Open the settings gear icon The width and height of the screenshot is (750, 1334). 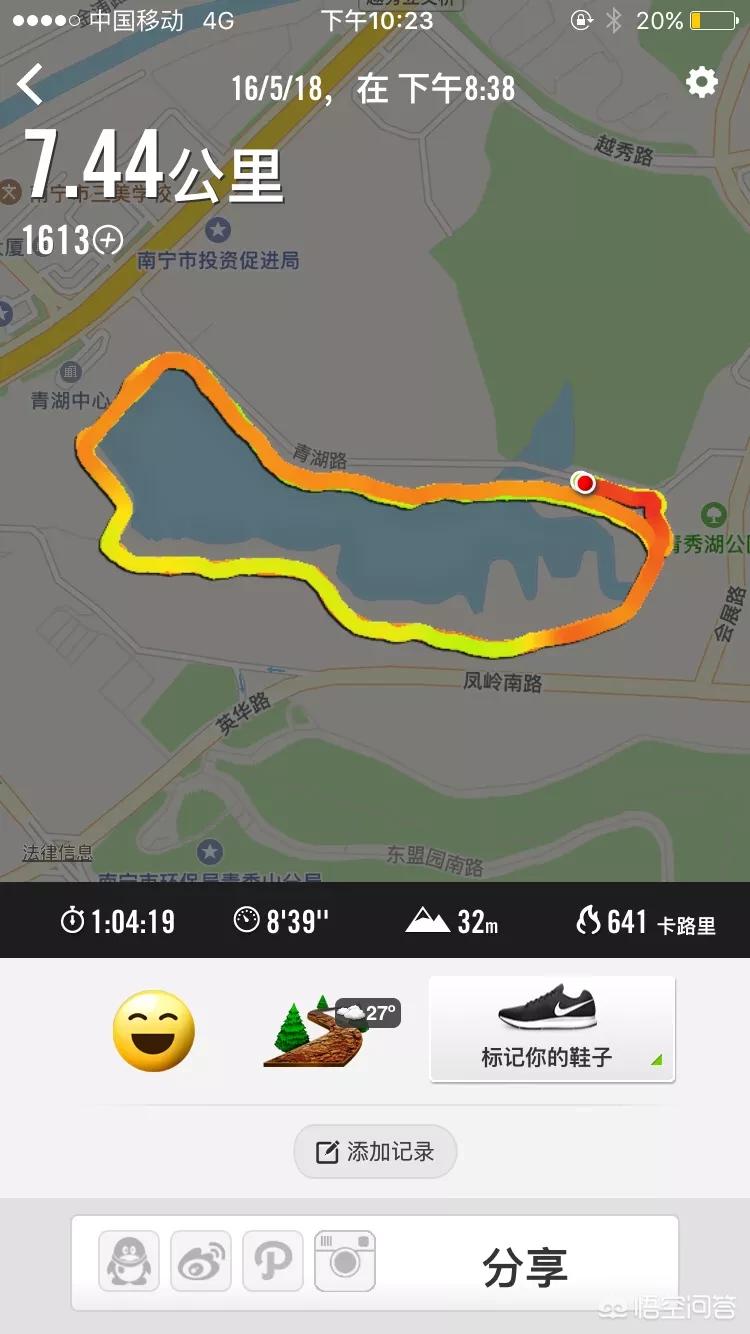(x=702, y=82)
